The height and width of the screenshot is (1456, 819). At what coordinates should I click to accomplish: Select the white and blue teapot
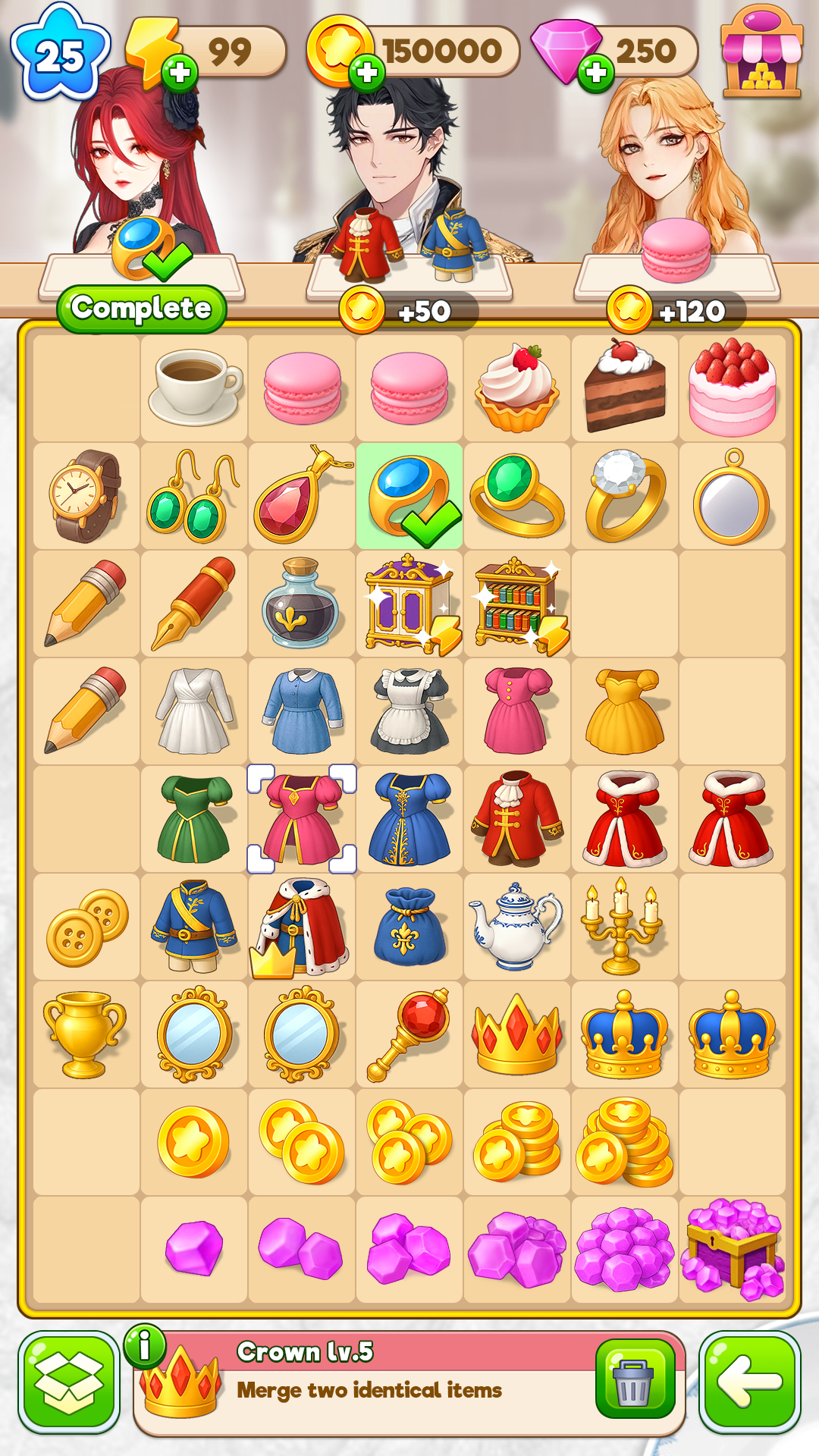click(x=517, y=927)
